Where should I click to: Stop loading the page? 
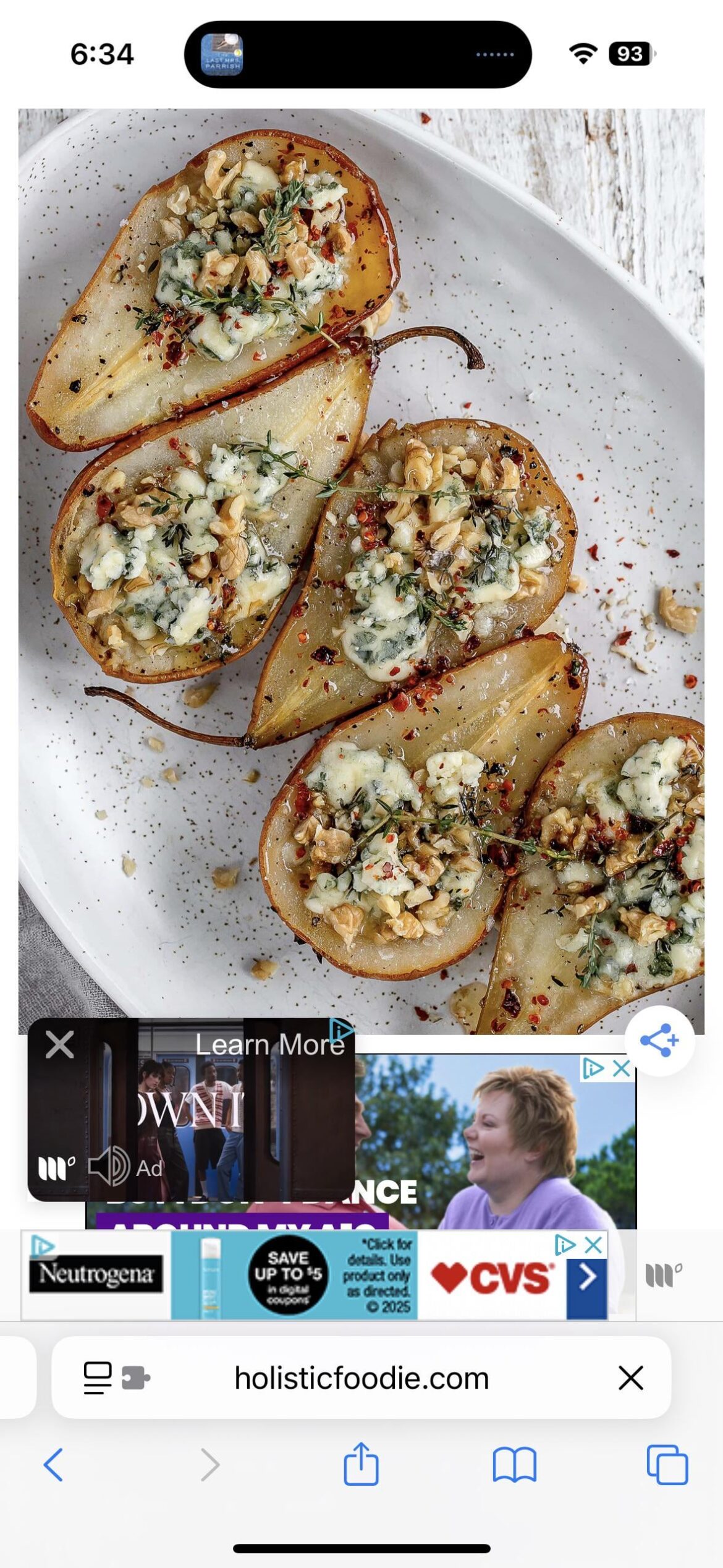coord(630,1378)
